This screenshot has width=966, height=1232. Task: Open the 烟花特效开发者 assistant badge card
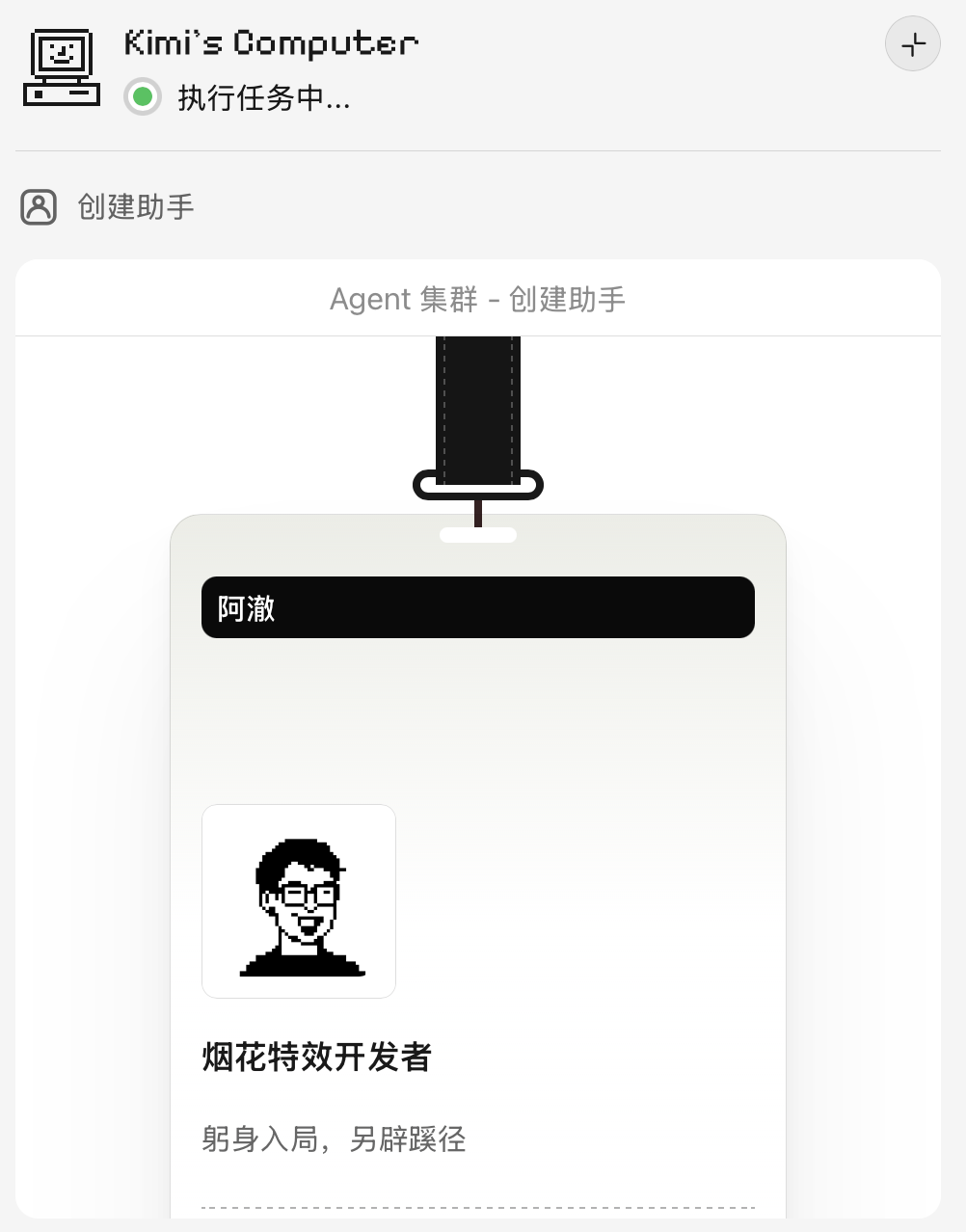tap(477, 868)
